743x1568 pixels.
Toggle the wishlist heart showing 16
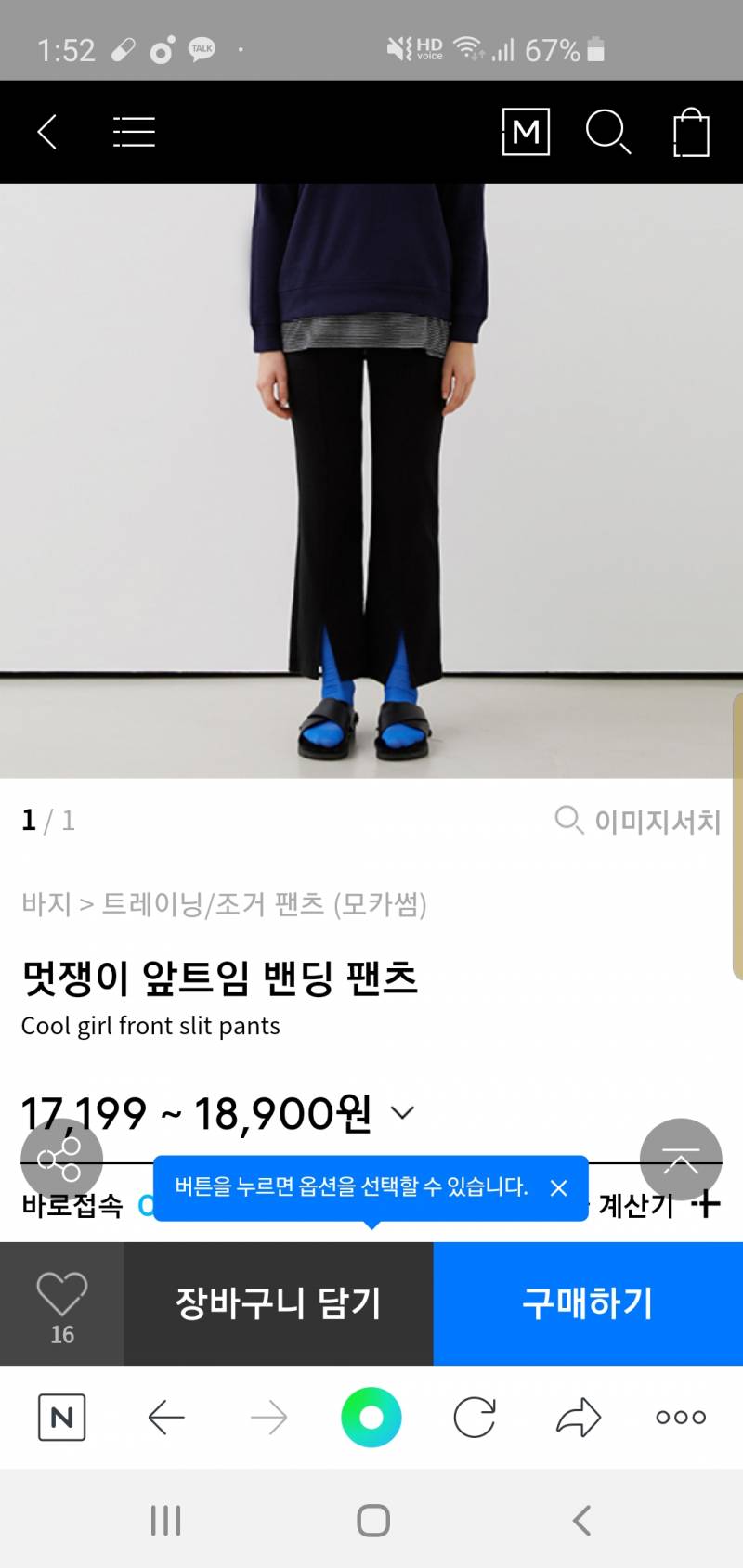point(59,1302)
